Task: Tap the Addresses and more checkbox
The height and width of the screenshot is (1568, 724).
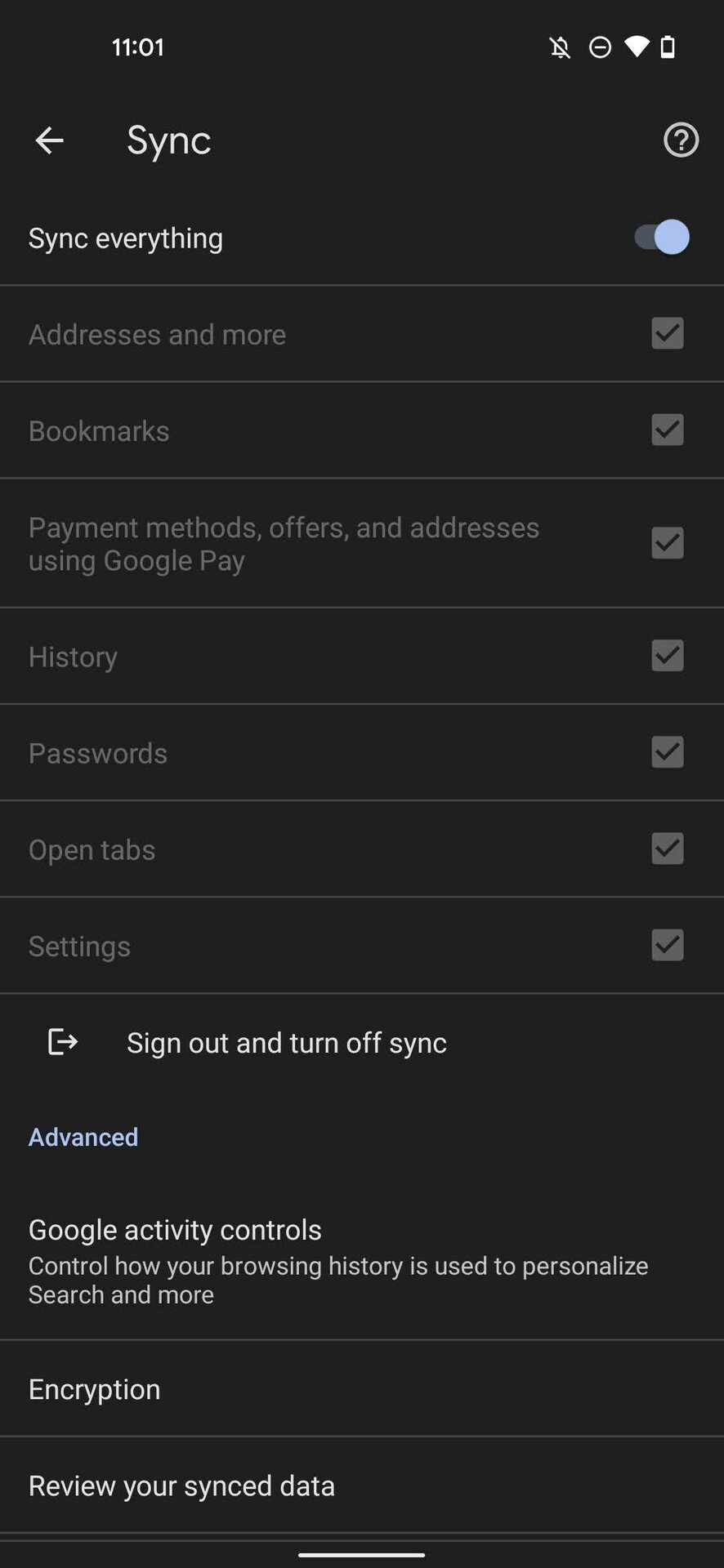Action: click(667, 334)
